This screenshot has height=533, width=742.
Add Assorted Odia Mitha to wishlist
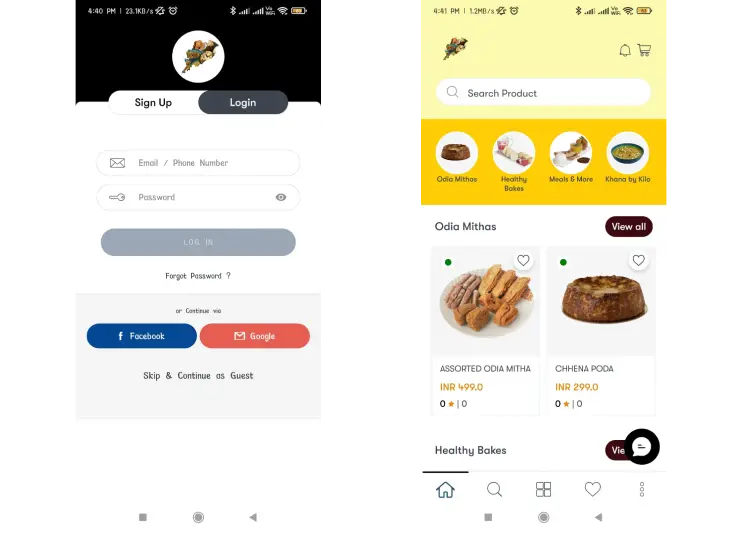pos(523,261)
